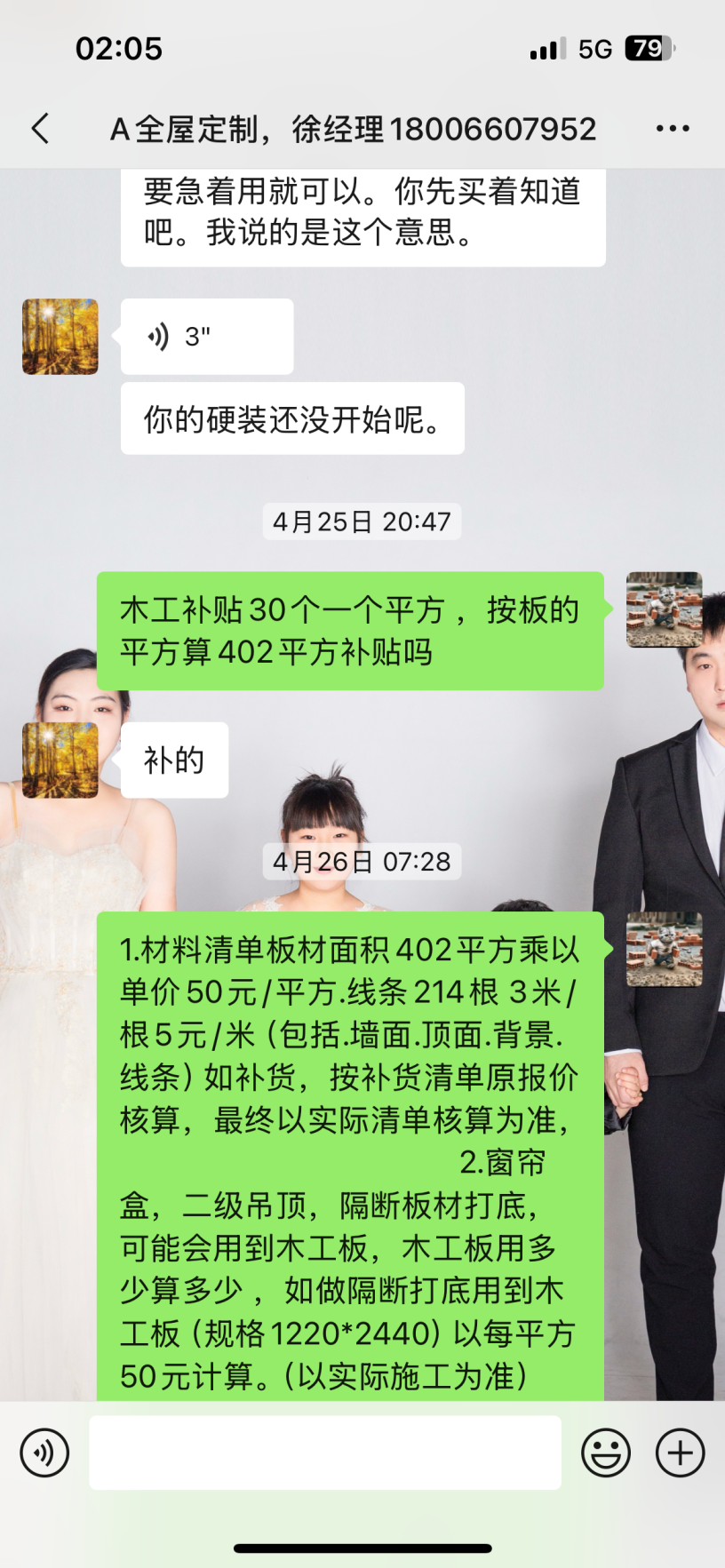Viewport: 725px width, 1568px height.
Task: Open the emoji sticker panel
Action: [606, 1453]
